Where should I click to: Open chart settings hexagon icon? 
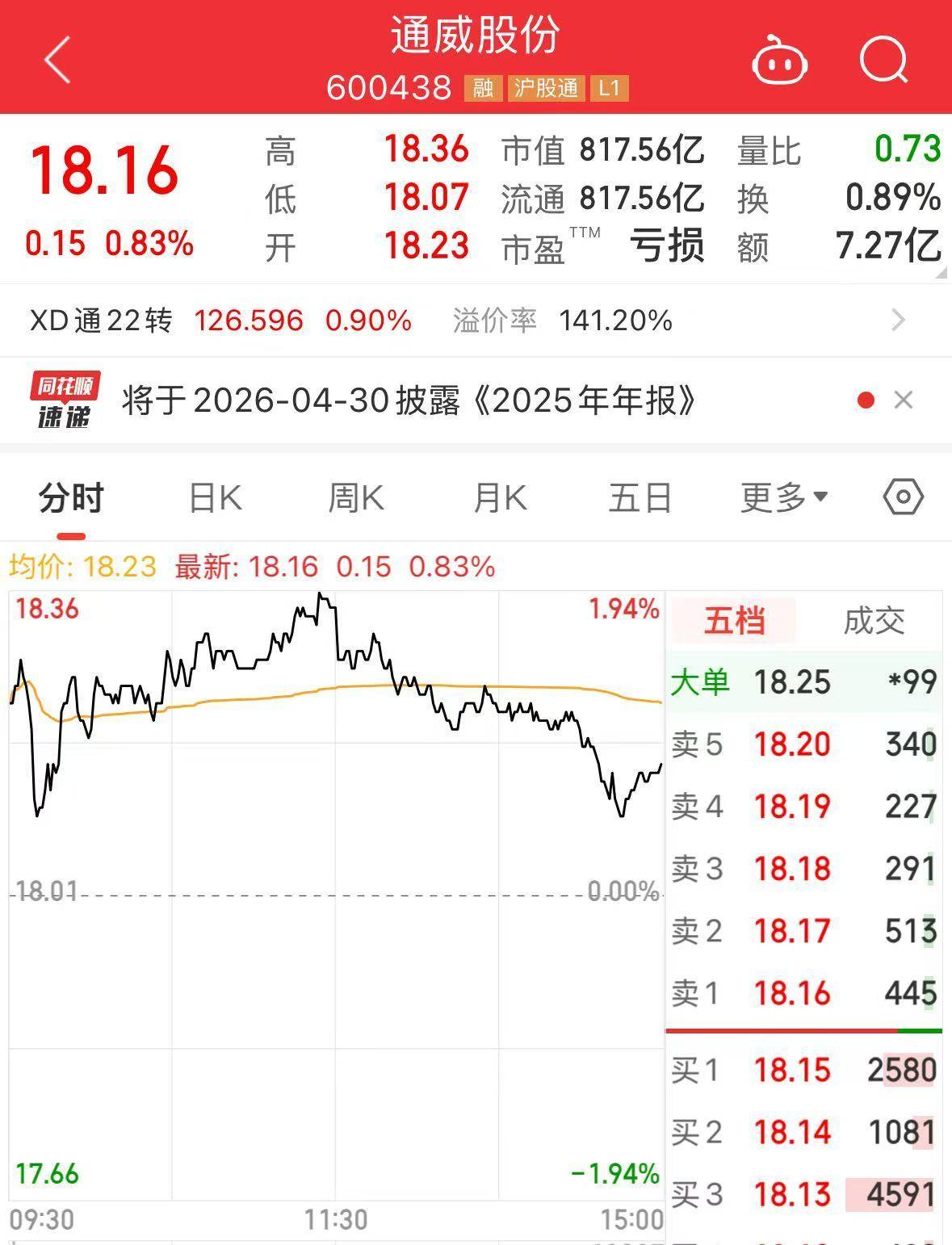903,497
